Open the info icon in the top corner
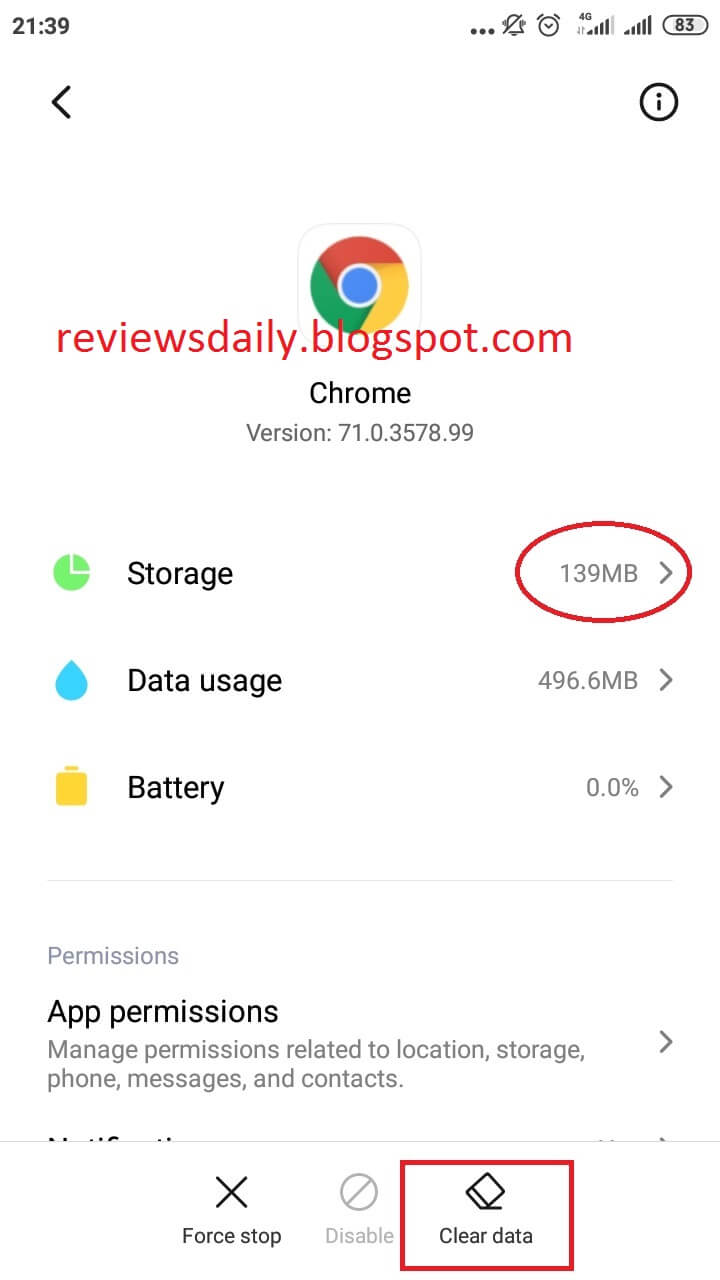Image resolution: width=720 pixels, height=1280 pixels. [658, 102]
